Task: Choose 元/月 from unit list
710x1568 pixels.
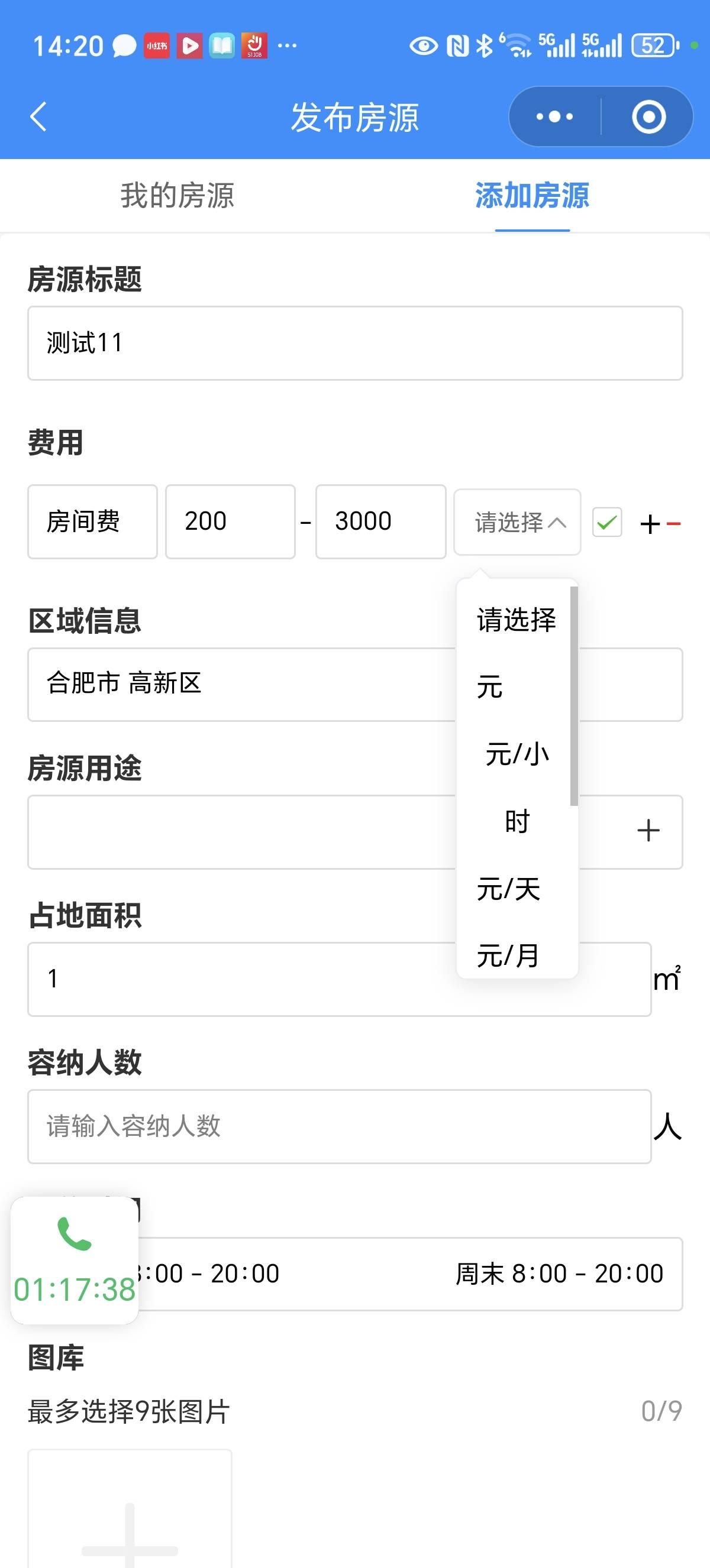Action: [x=508, y=955]
